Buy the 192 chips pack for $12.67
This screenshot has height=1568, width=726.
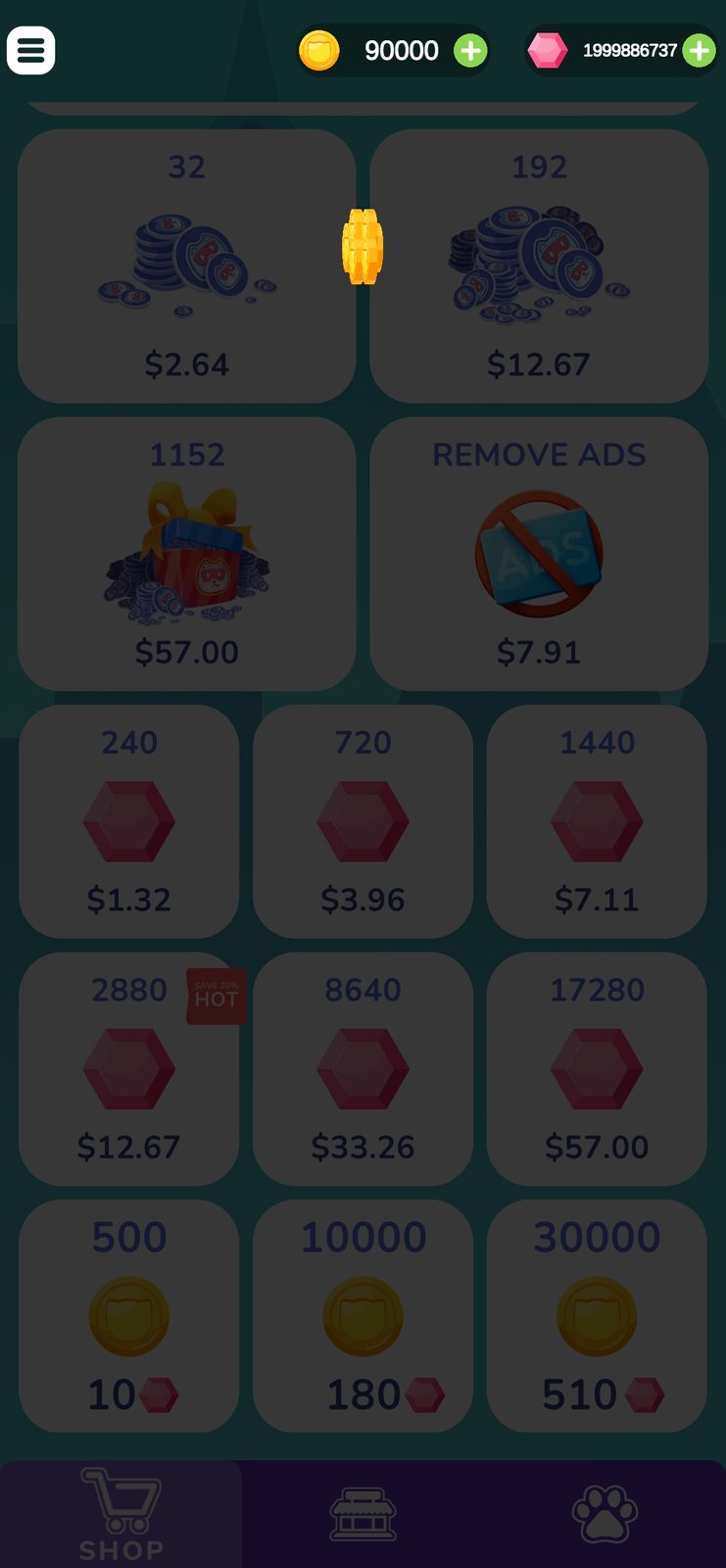click(x=539, y=267)
